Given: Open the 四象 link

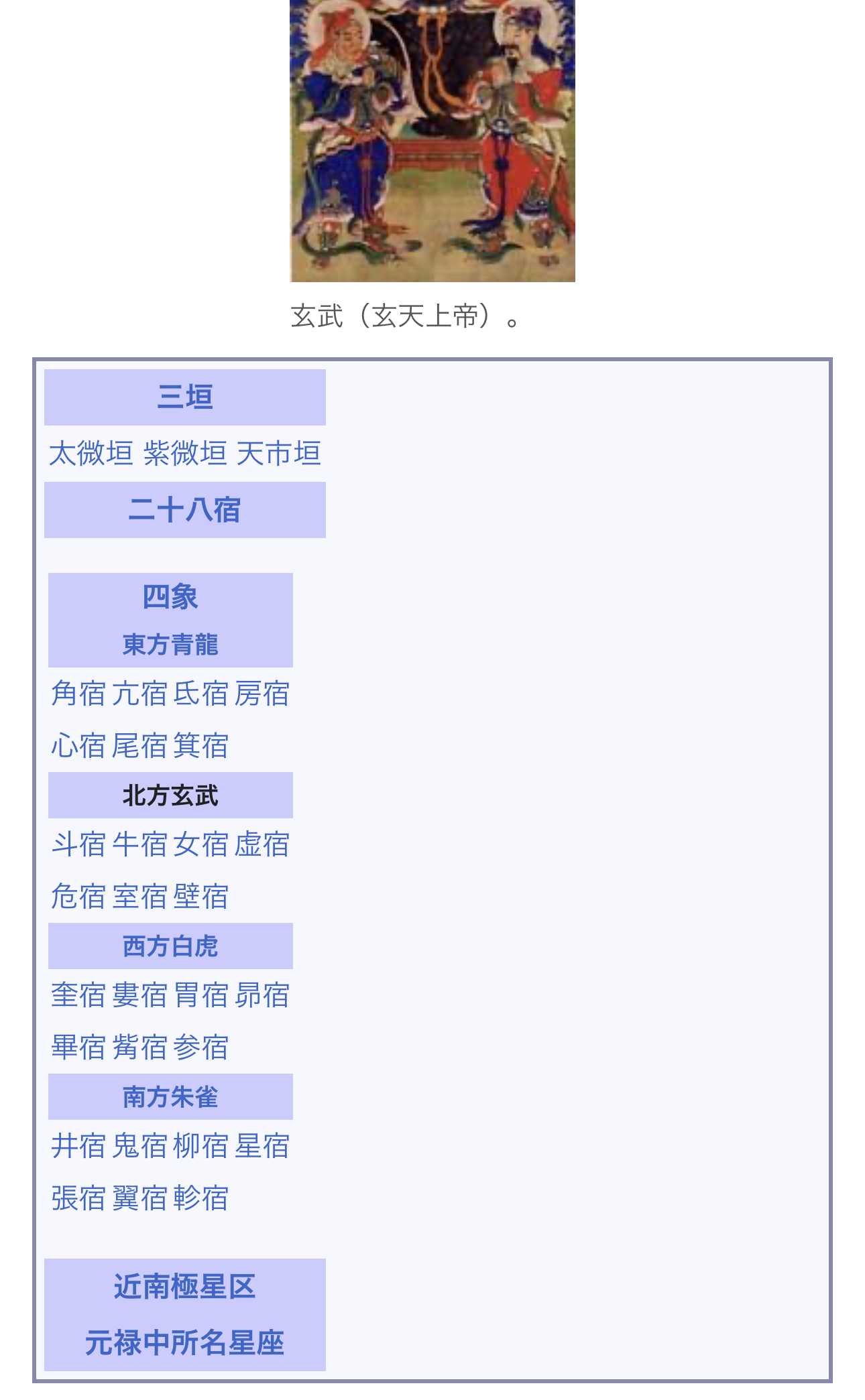Looking at the screenshot, I should click(170, 596).
